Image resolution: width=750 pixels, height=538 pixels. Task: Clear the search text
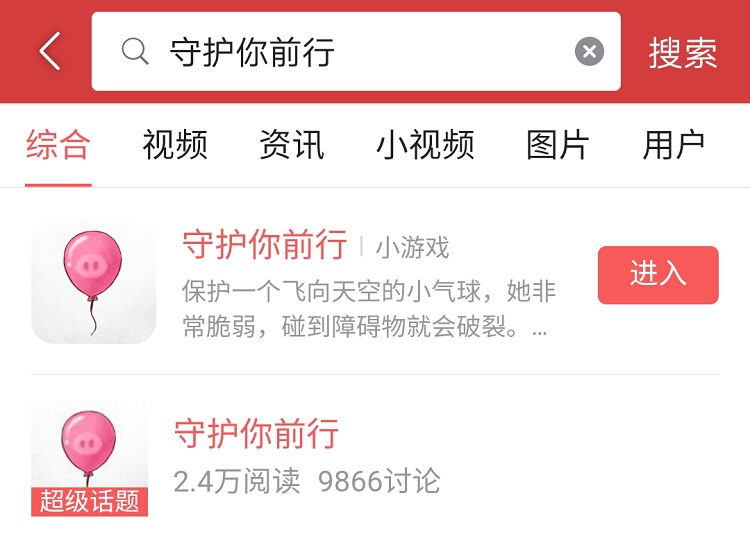pyautogui.click(x=590, y=52)
